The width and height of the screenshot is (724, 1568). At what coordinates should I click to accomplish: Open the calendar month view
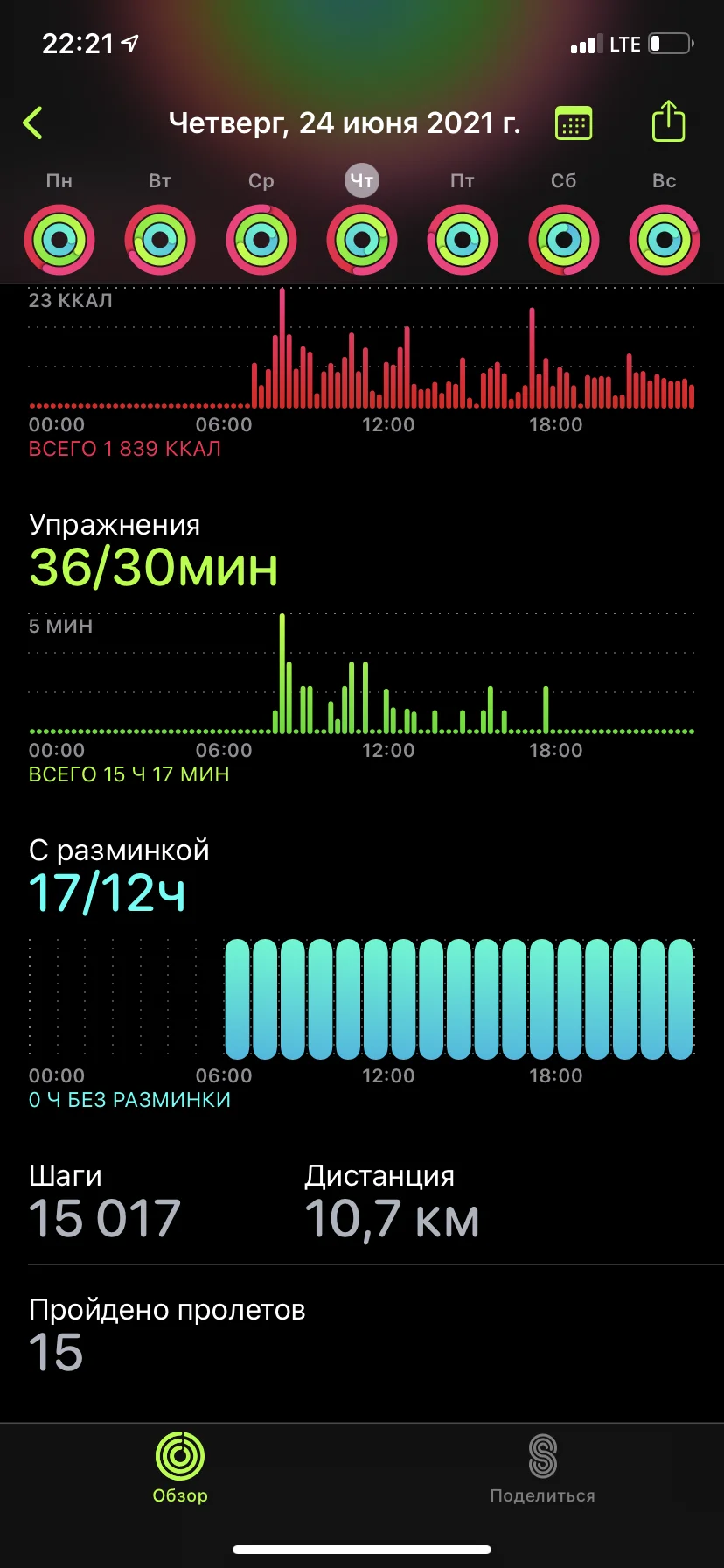click(x=574, y=123)
